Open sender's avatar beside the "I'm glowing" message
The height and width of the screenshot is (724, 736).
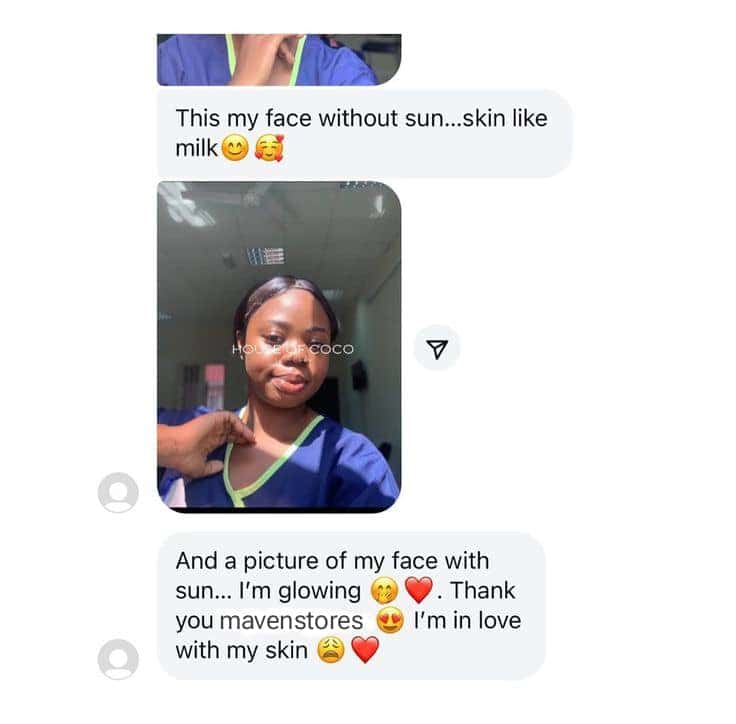click(118, 660)
